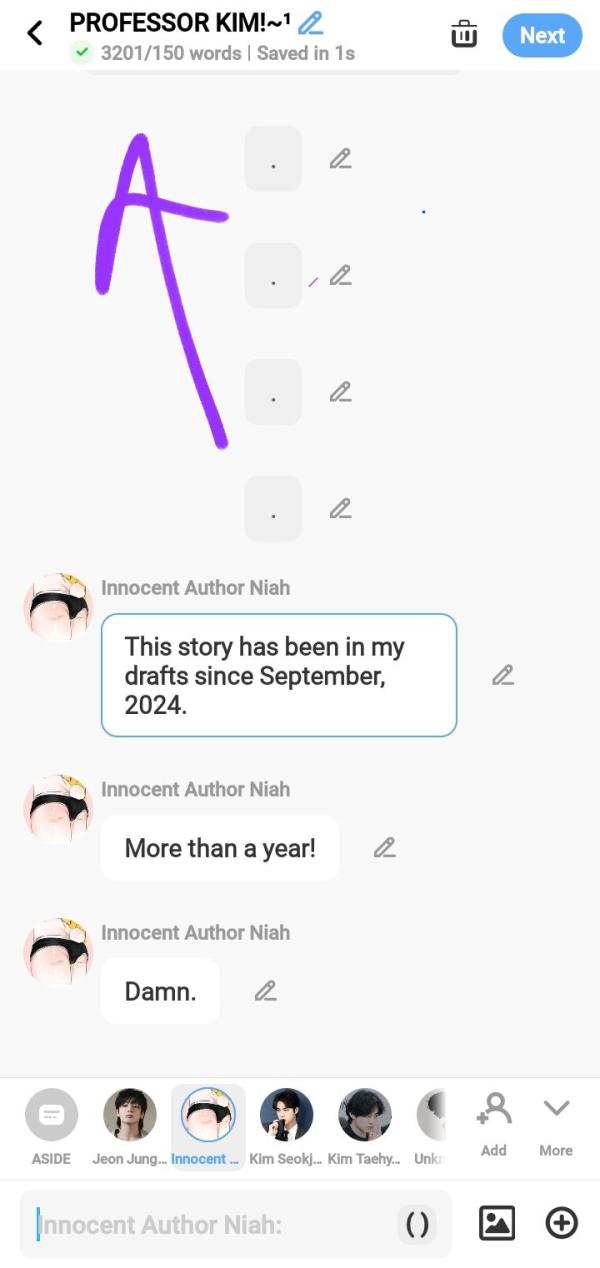Screen dimensions: 600x1268
Task: Choose Jeon Jung... as the speaking character
Action: [x=130, y=1115]
